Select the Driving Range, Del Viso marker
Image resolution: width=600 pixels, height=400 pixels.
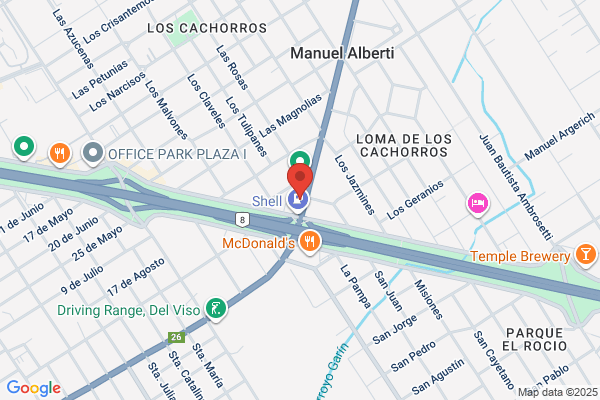pyautogui.click(x=216, y=309)
